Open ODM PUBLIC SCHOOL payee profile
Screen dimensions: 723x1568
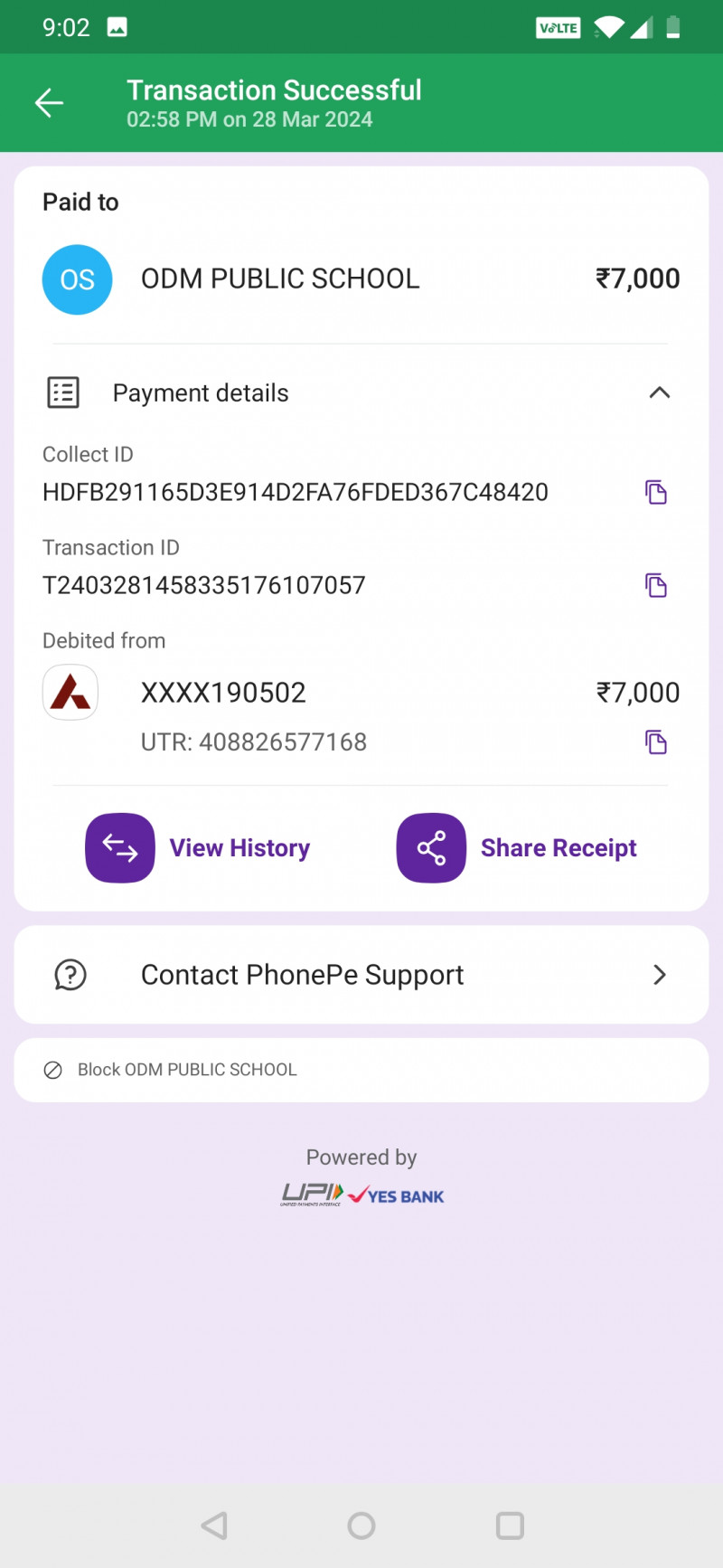pos(279,279)
